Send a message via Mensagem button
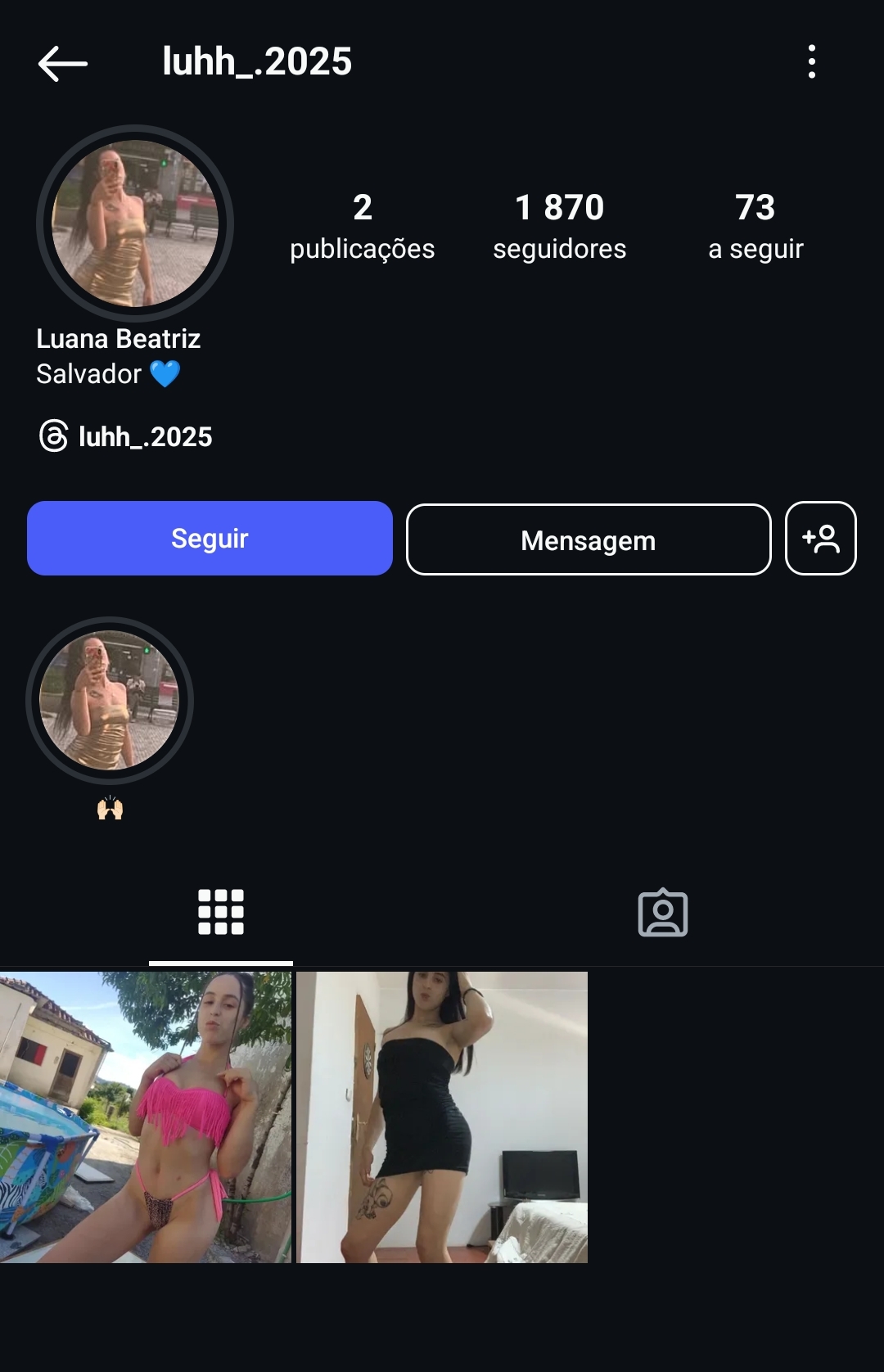 click(x=588, y=540)
